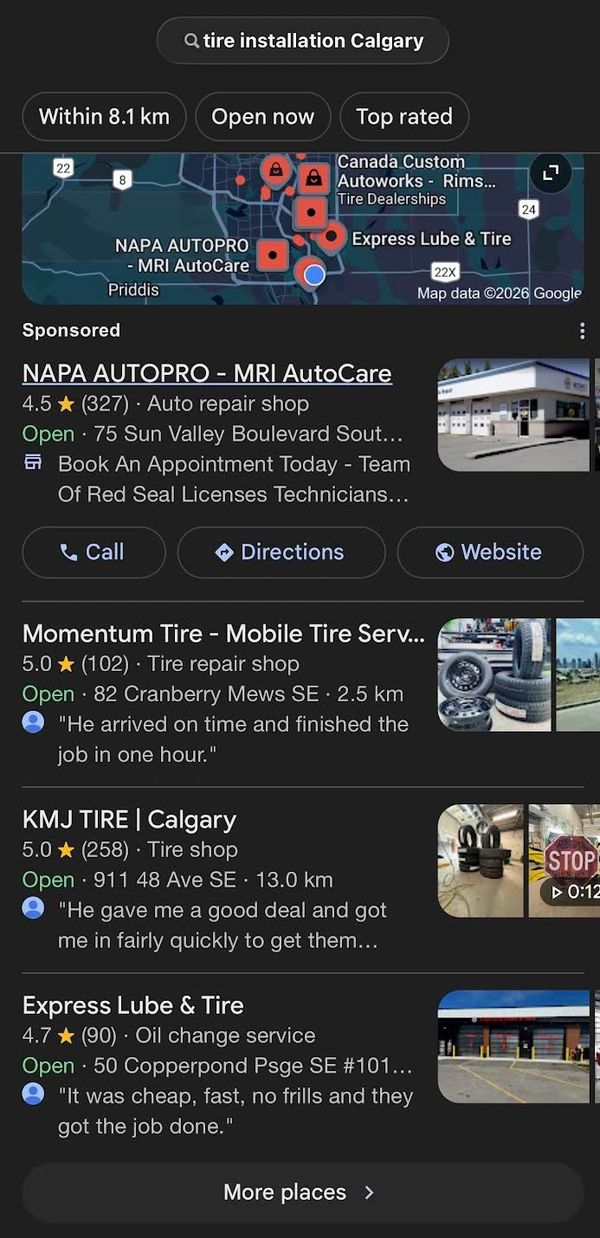
Task: View the Momentum Tire stacked tires photo
Action: click(494, 675)
